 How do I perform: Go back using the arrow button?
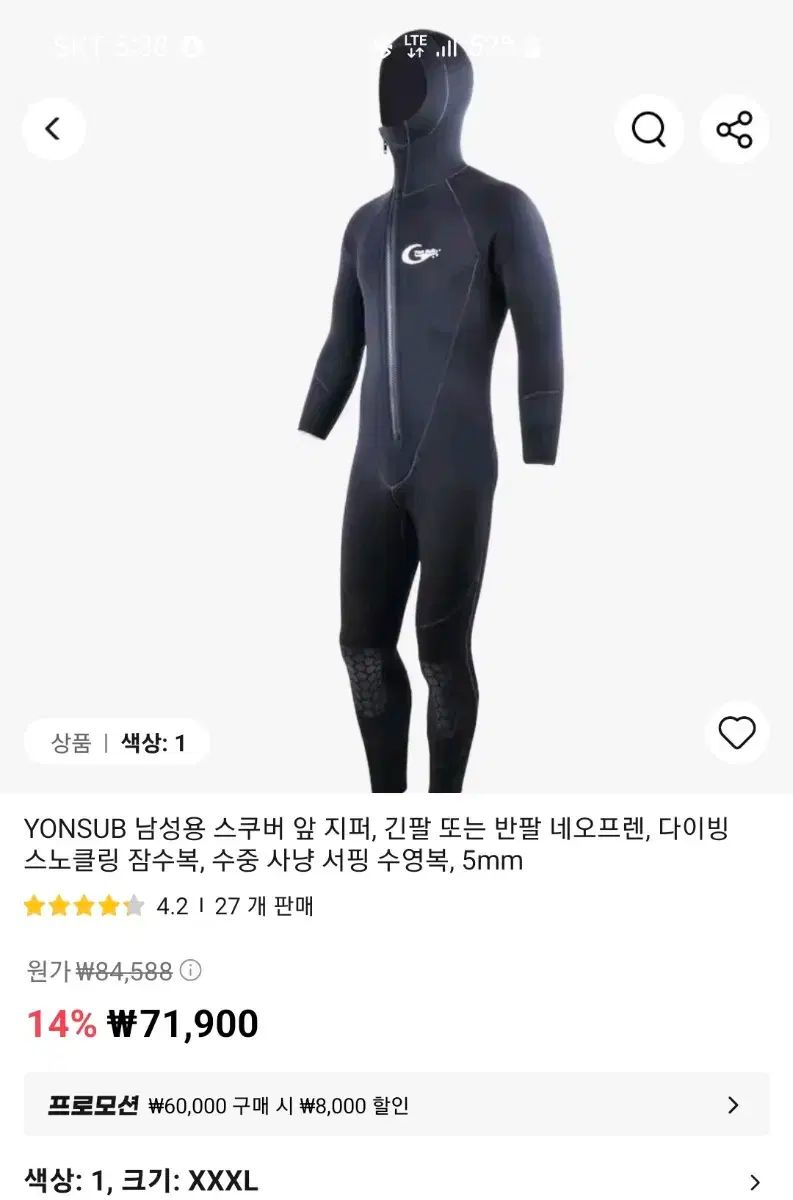pos(54,129)
